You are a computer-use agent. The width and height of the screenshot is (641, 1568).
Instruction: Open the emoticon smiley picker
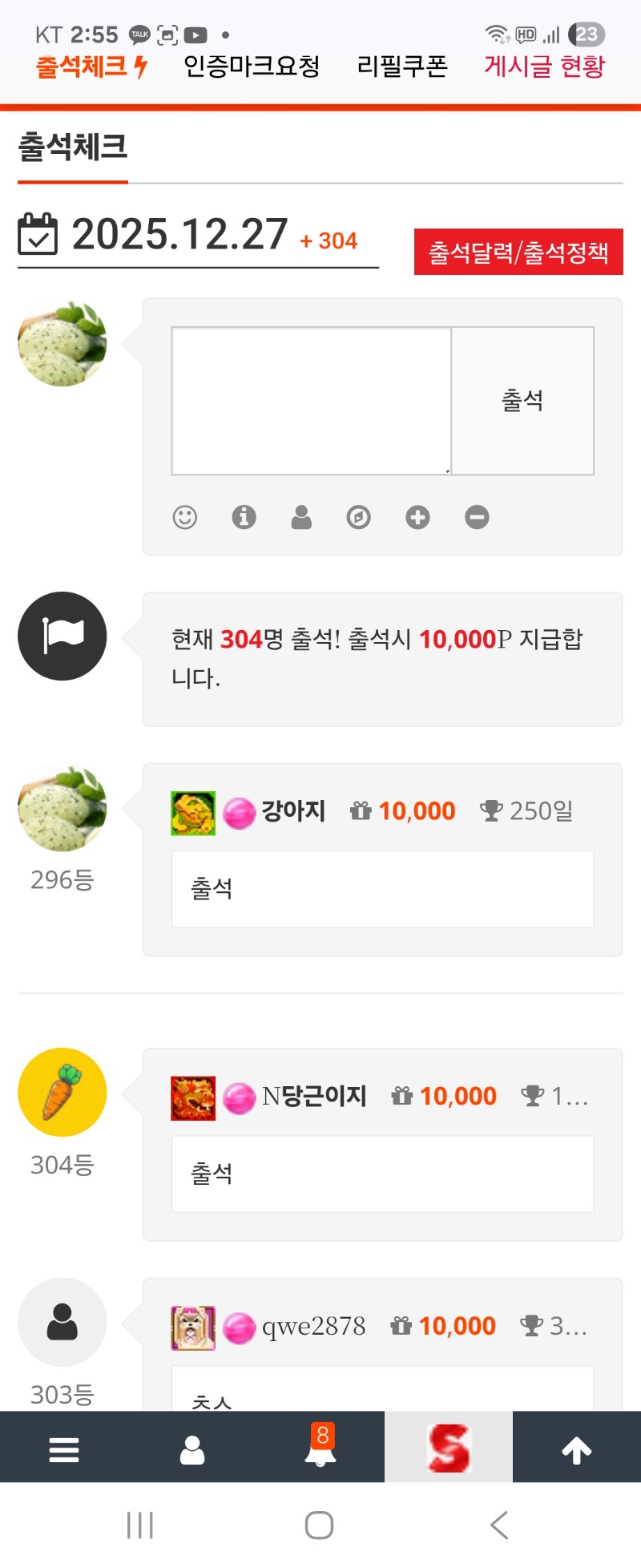click(185, 517)
